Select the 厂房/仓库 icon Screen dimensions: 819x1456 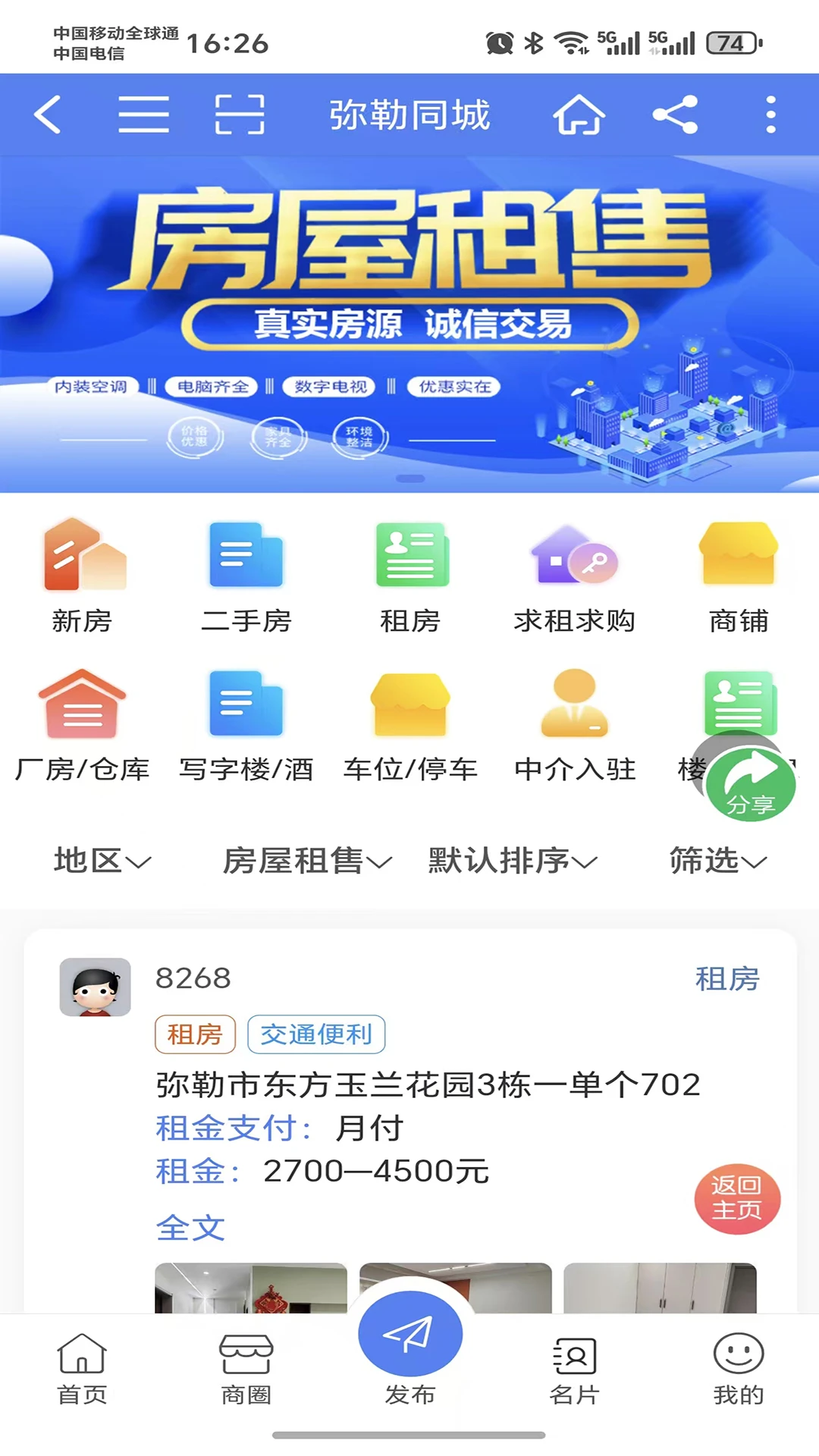(x=80, y=720)
